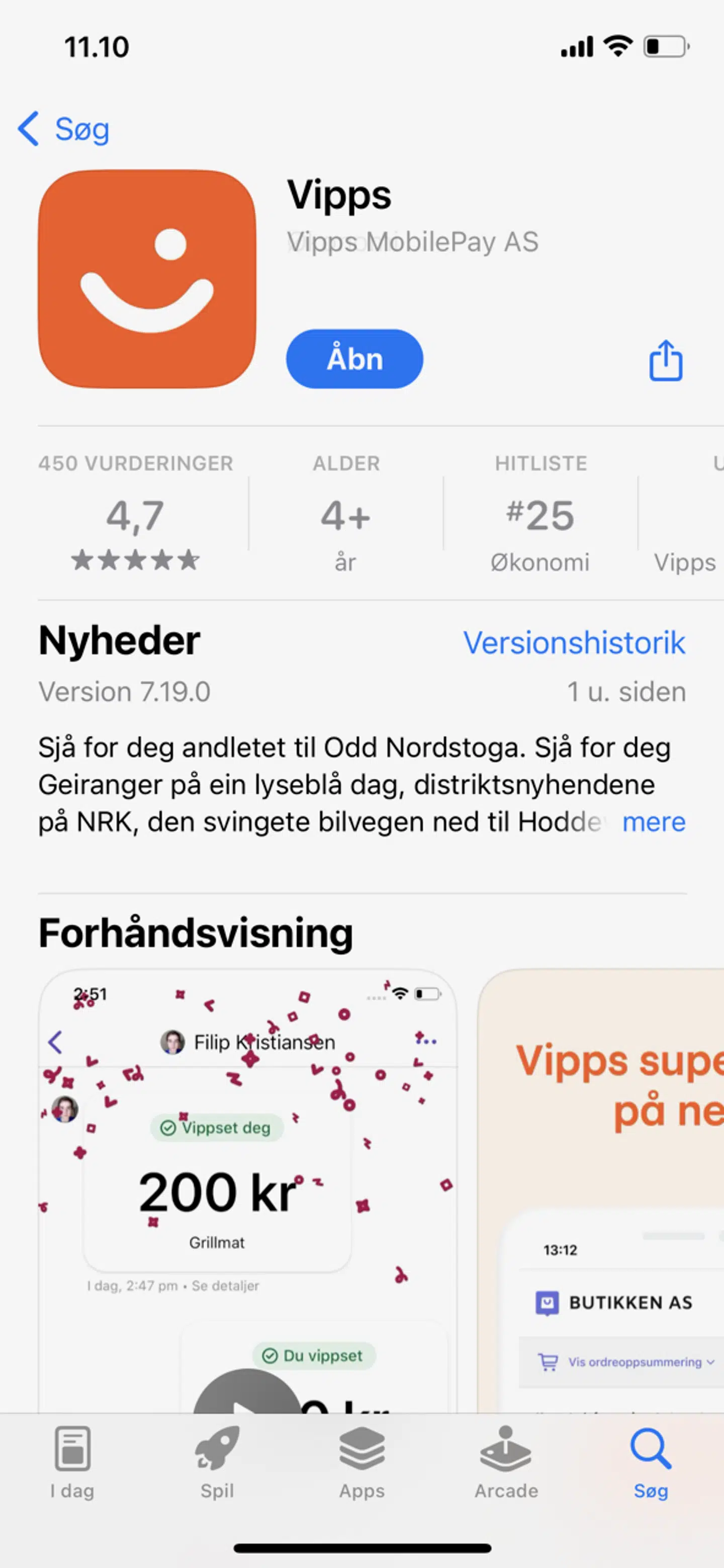Open the Filip Kristiansen preview video

point(247,1157)
